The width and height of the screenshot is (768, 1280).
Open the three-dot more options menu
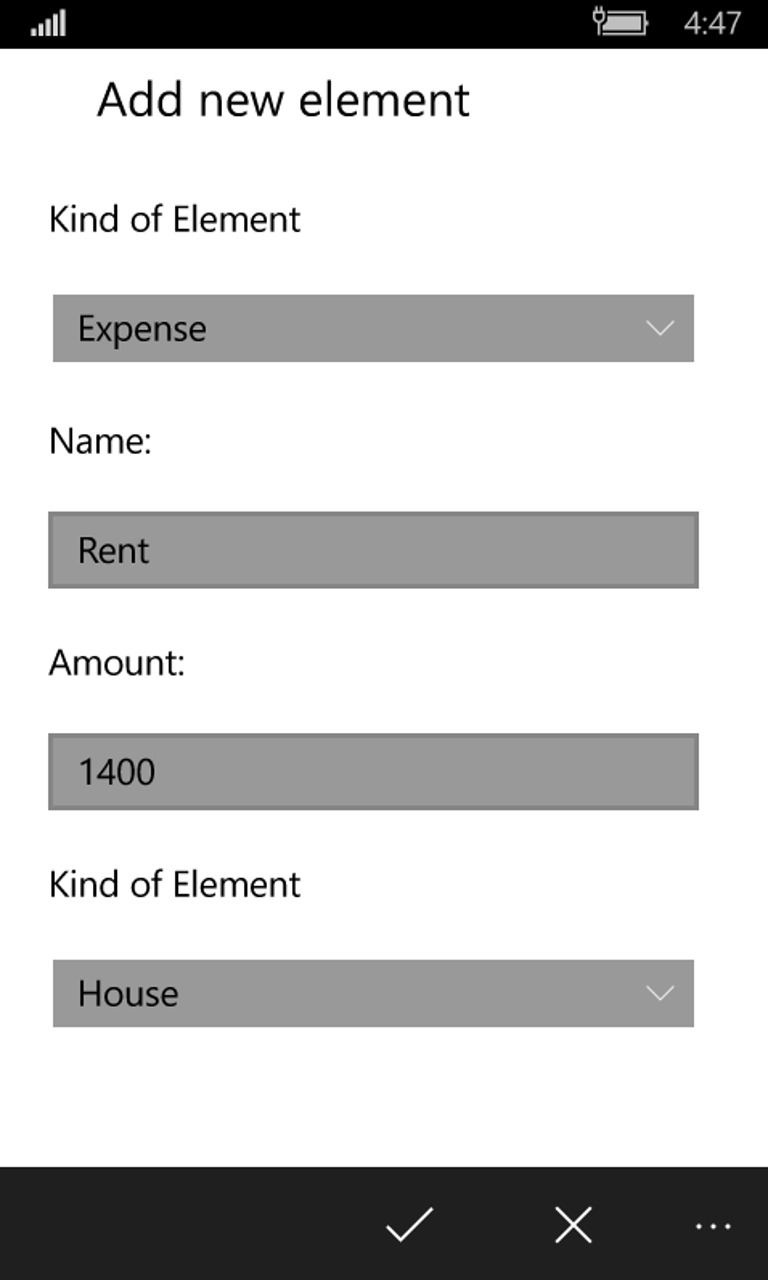click(713, 1226)
